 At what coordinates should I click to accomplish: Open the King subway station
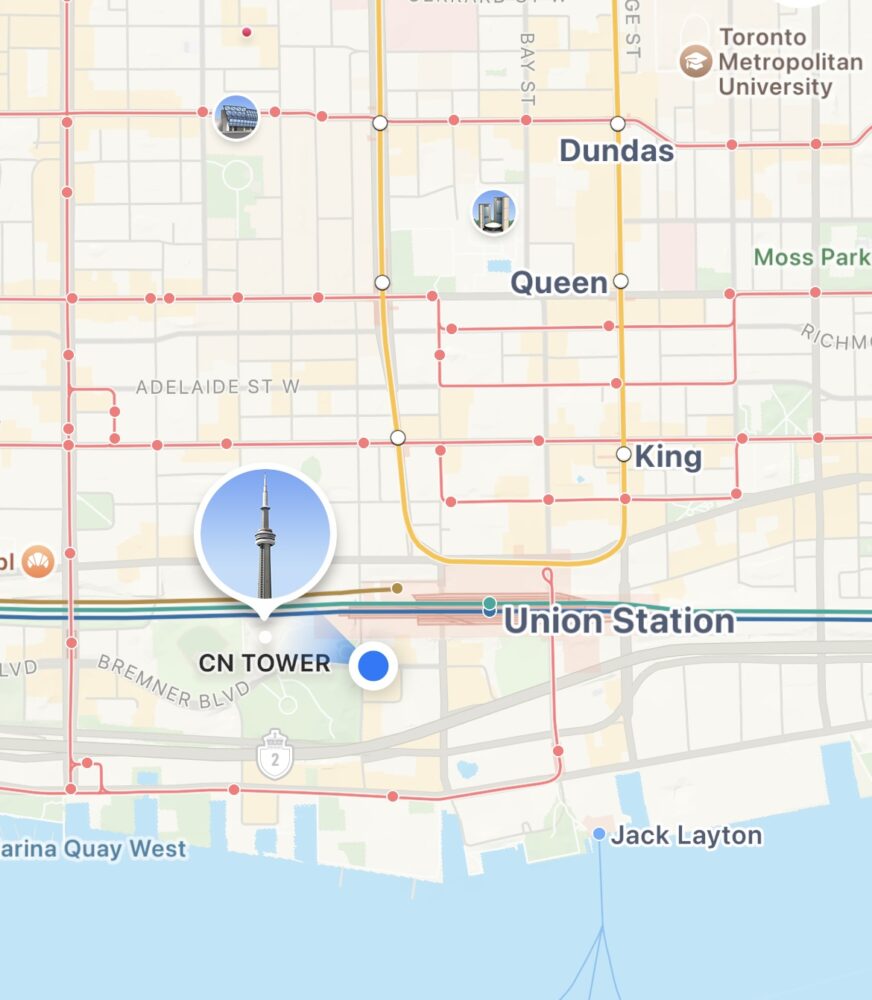tap(668, 457)
